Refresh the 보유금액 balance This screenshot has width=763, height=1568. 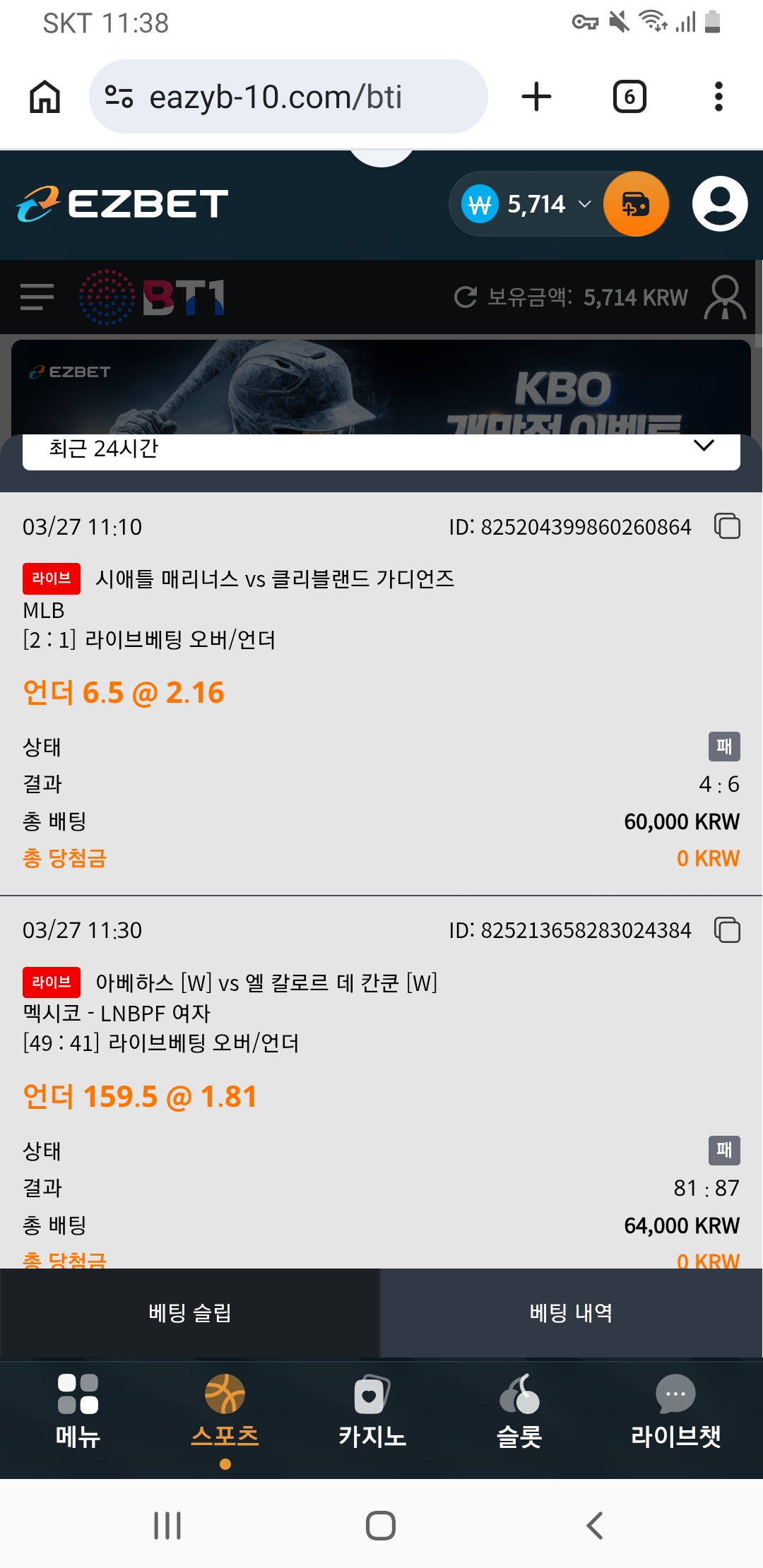(466, 297)
